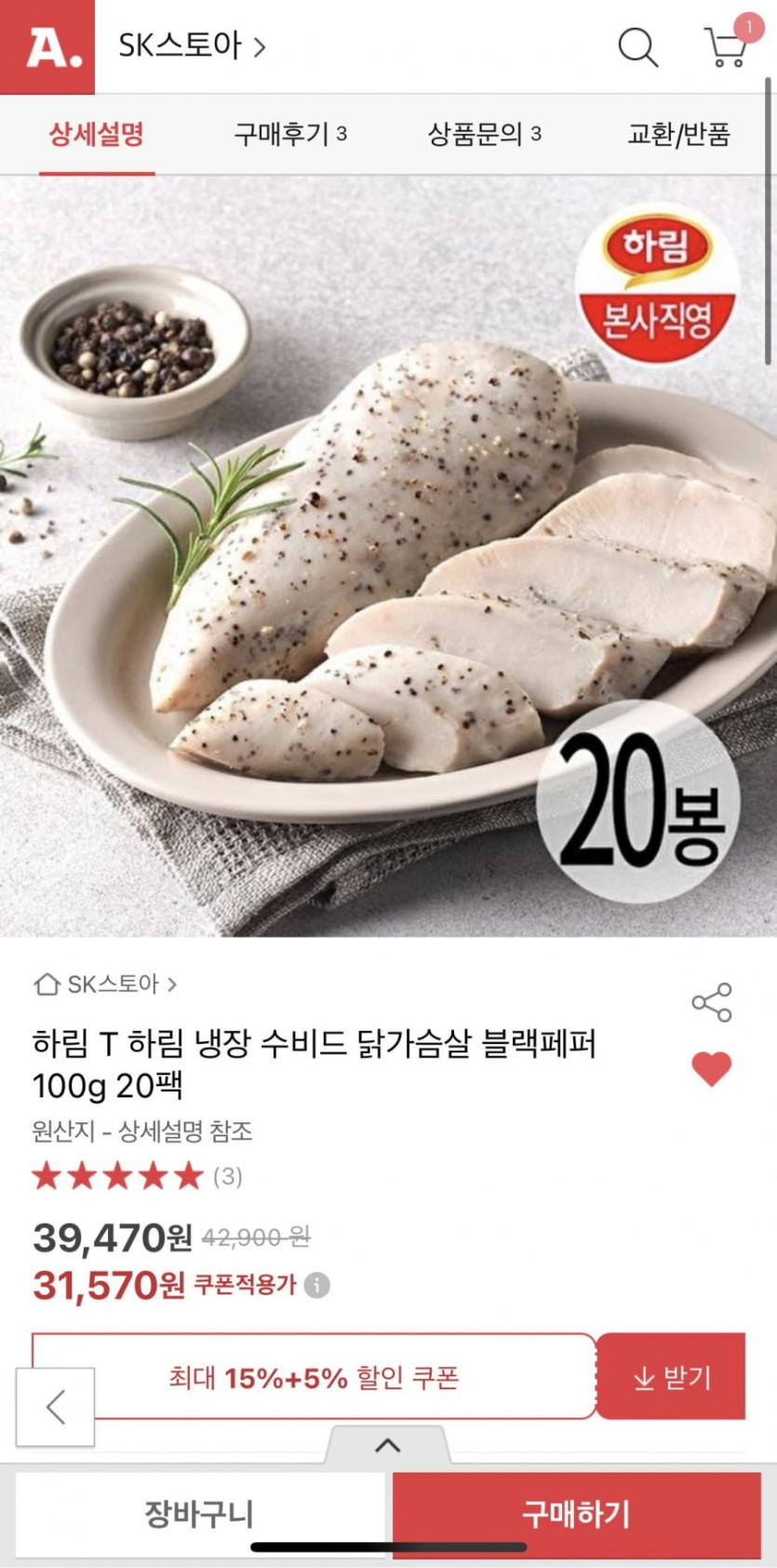Go back with the left arrow button

[x=55, y=1407]
